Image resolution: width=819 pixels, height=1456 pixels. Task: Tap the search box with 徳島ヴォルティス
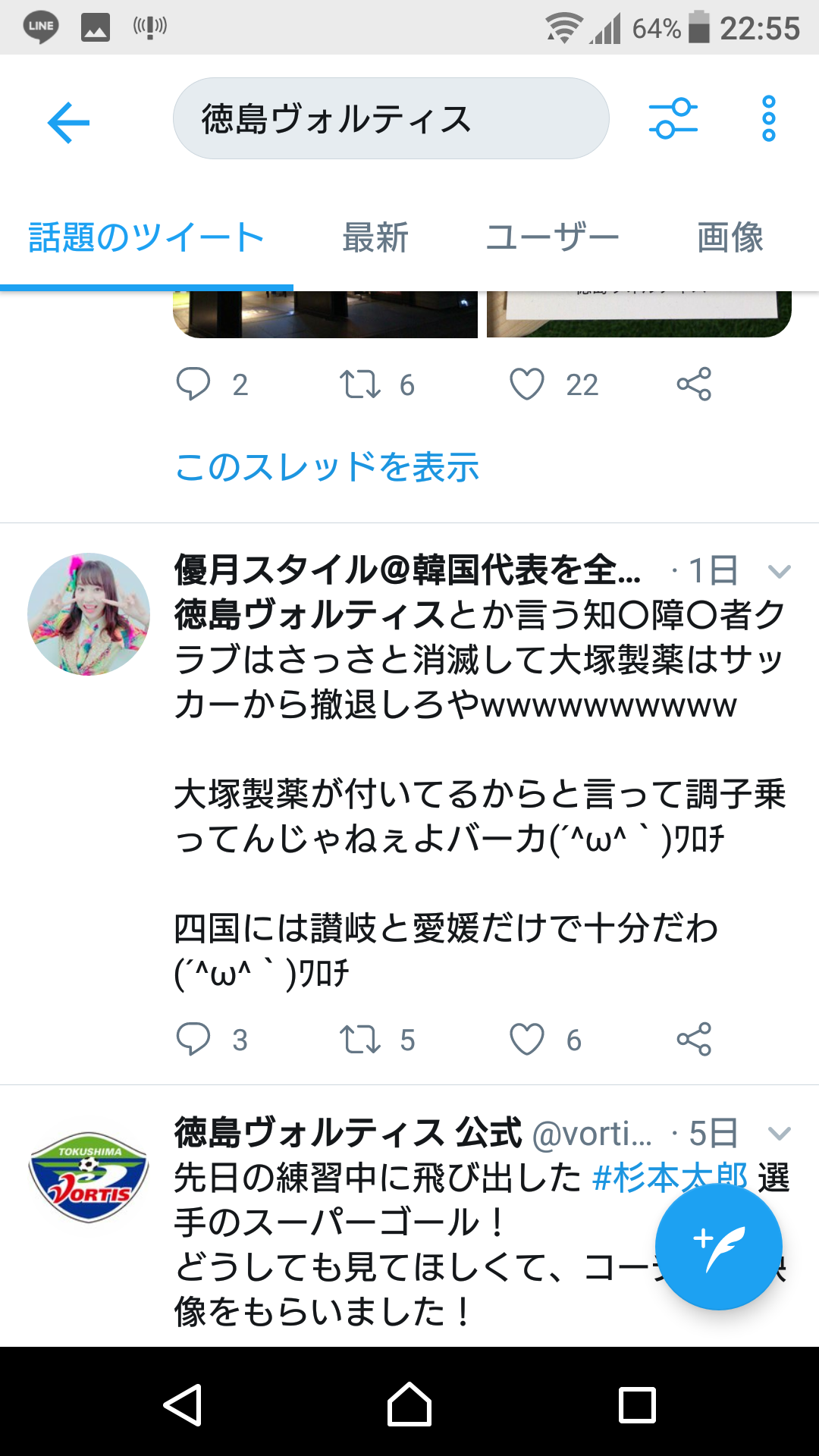391,119
